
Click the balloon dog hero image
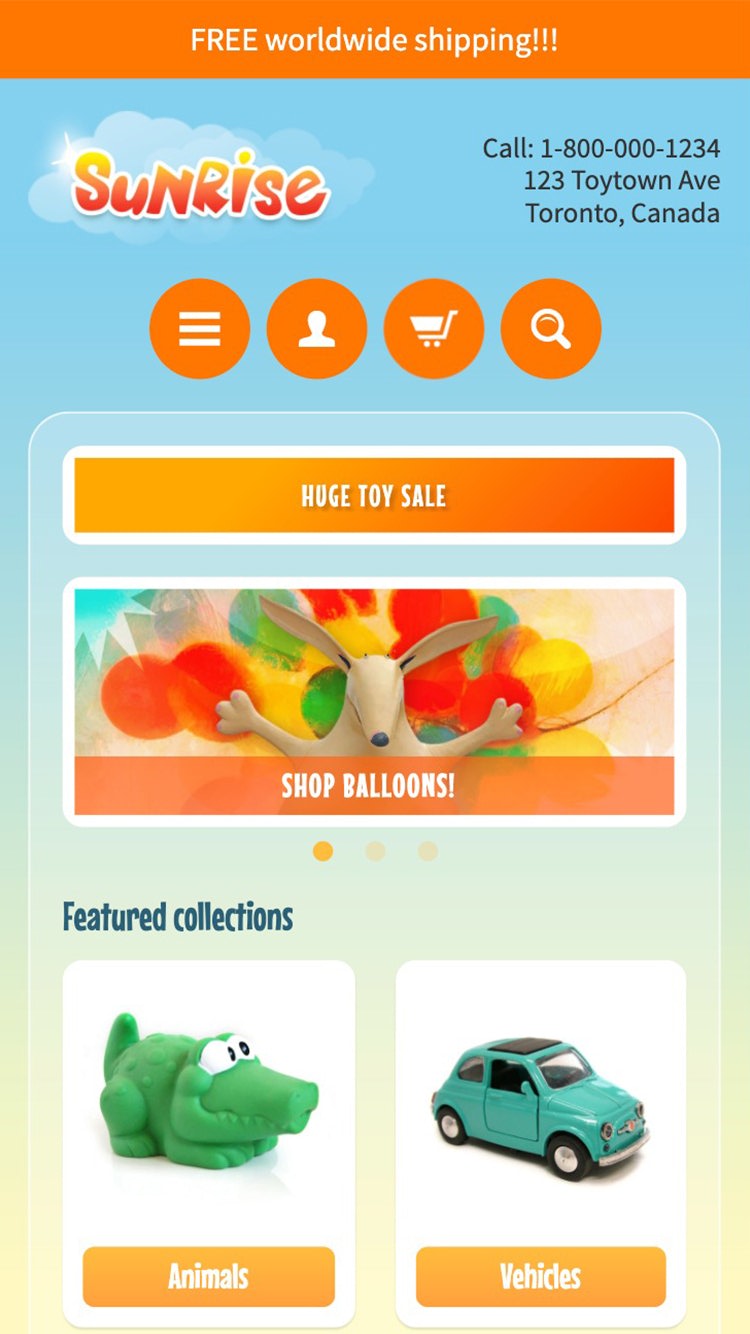click(x=375, y=680)
